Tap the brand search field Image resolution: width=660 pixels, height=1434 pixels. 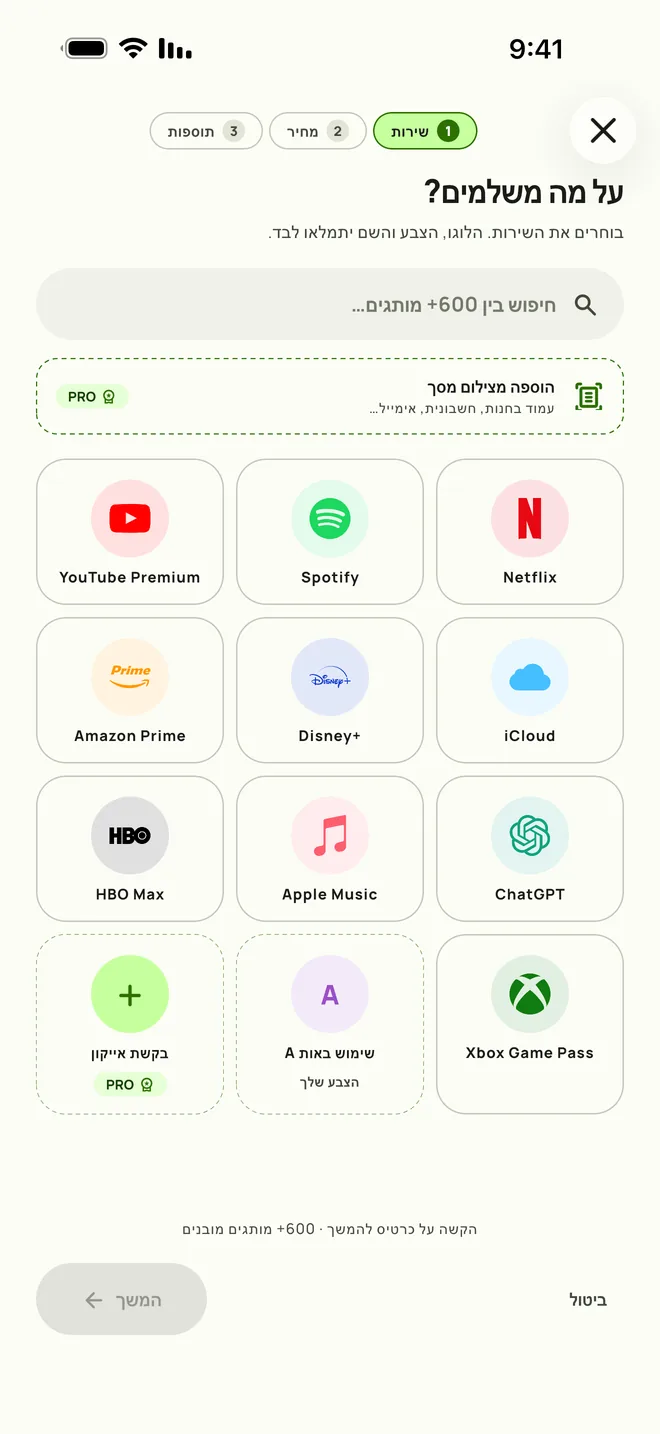pos(330,304)
